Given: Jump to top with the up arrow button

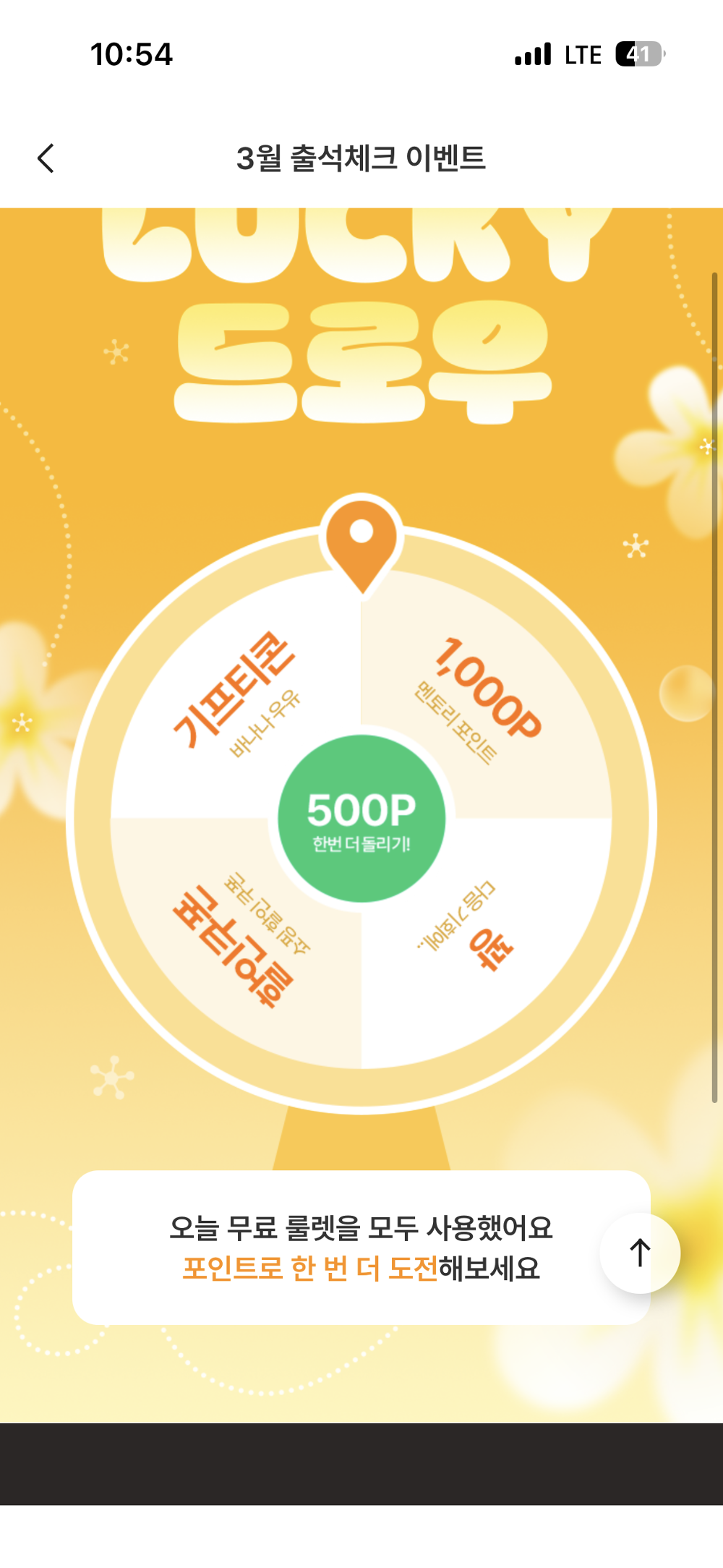Looking at the screenshot, I should coord(640,1253).
